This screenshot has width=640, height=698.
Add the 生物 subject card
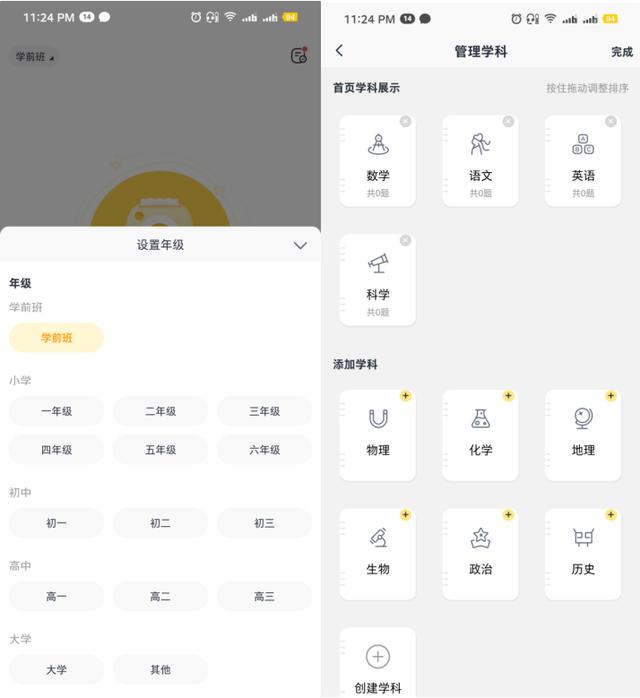(x=405, y=515)
